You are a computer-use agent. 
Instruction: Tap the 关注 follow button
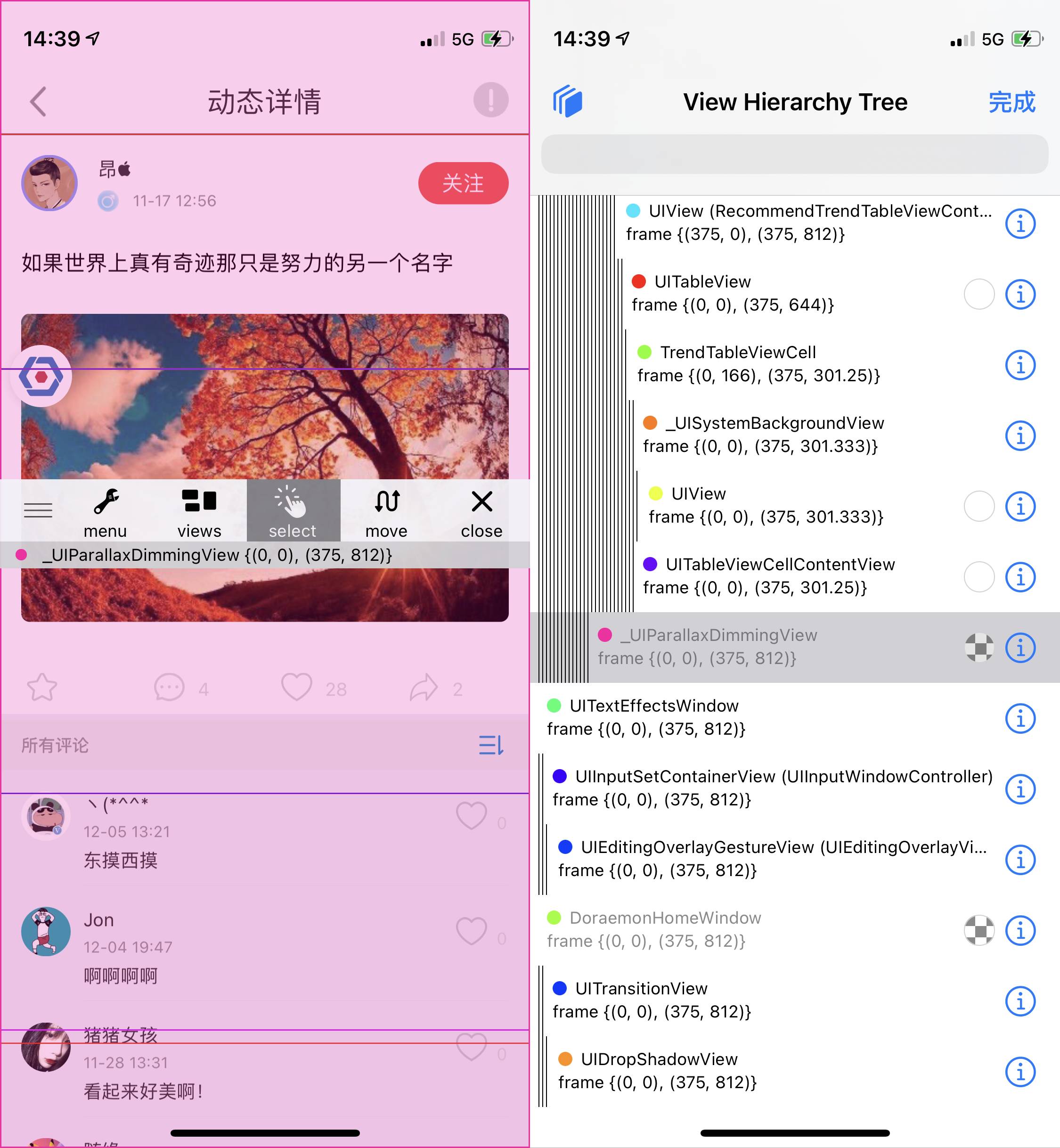pos(463,184)
